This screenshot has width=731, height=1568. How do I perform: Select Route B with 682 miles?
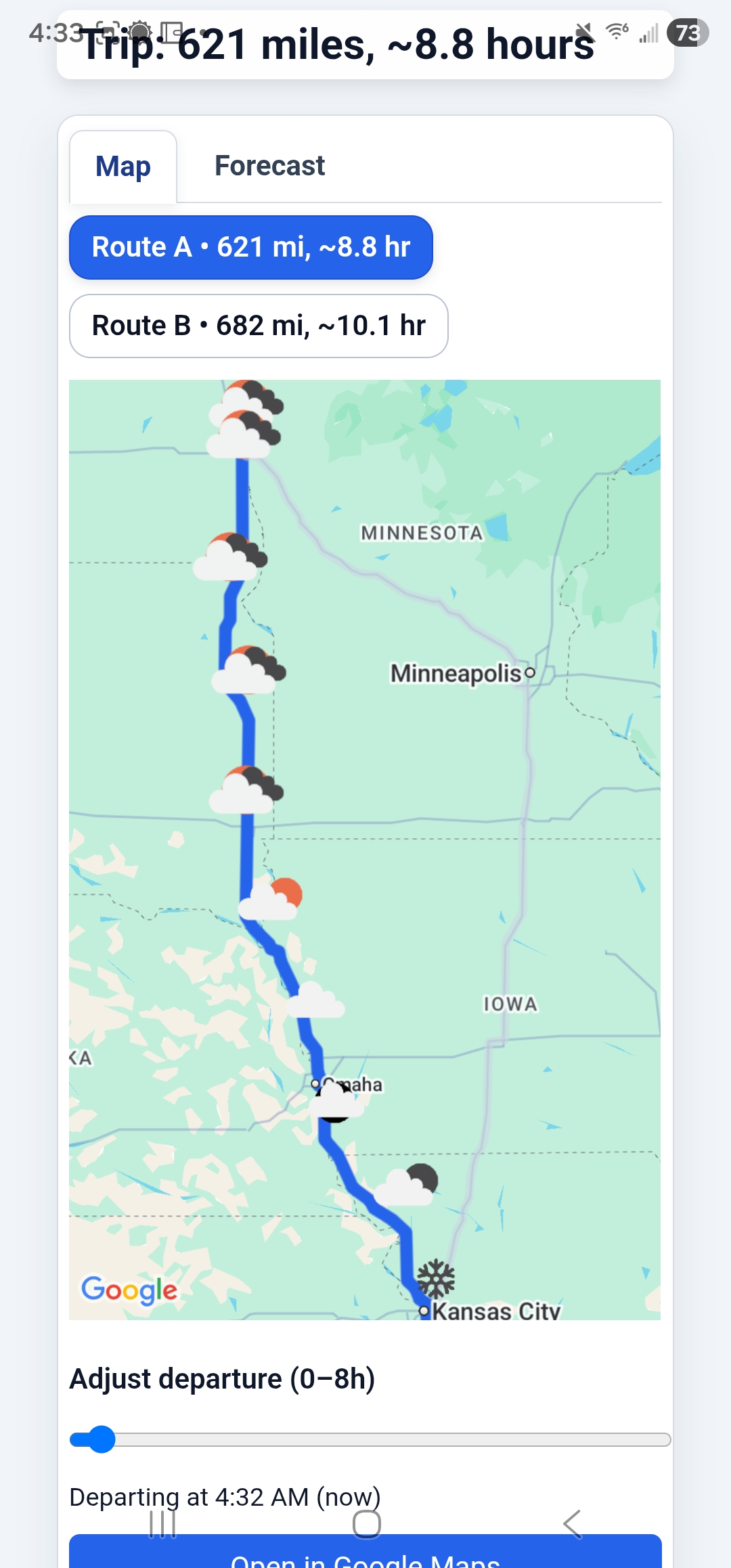click(259, 326)
